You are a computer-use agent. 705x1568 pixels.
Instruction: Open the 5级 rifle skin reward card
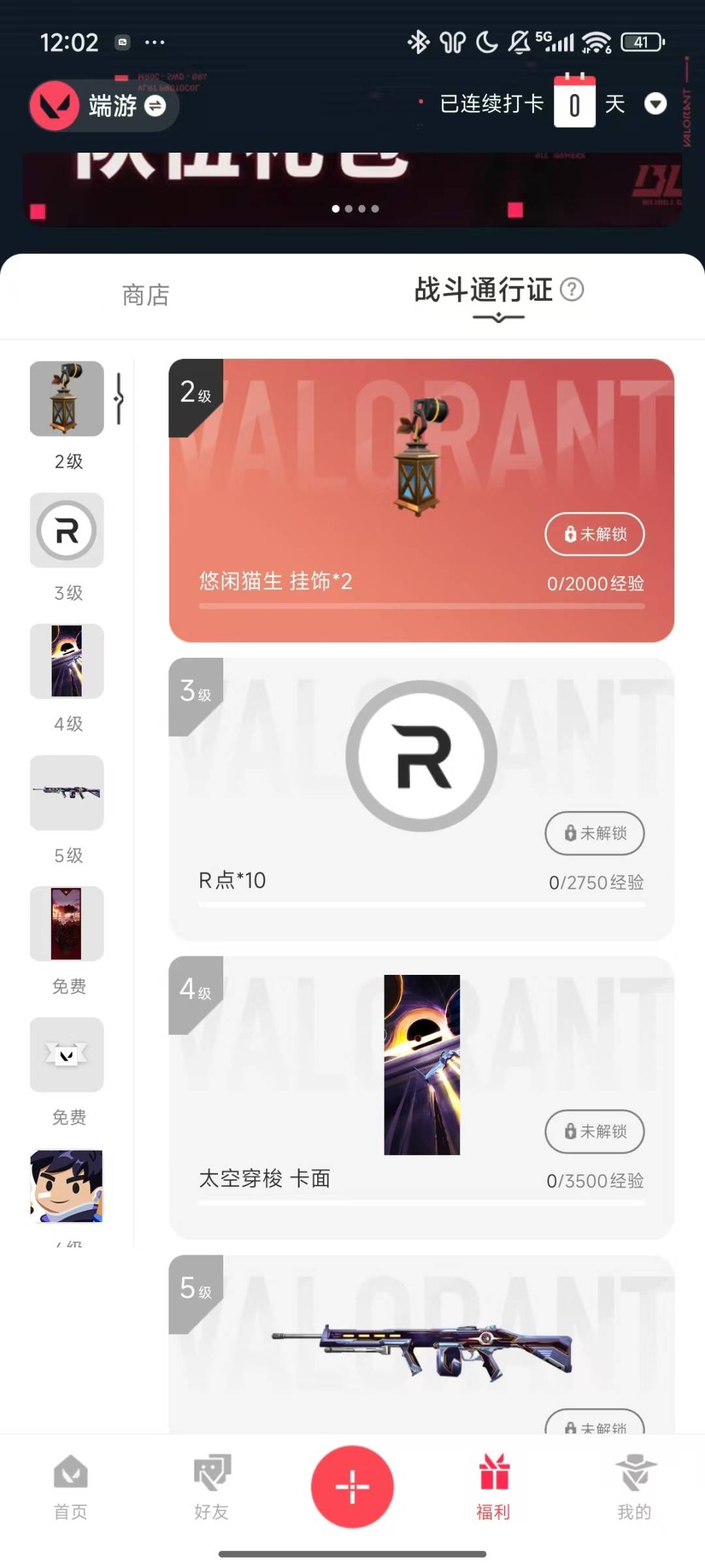click(421, 1351)
